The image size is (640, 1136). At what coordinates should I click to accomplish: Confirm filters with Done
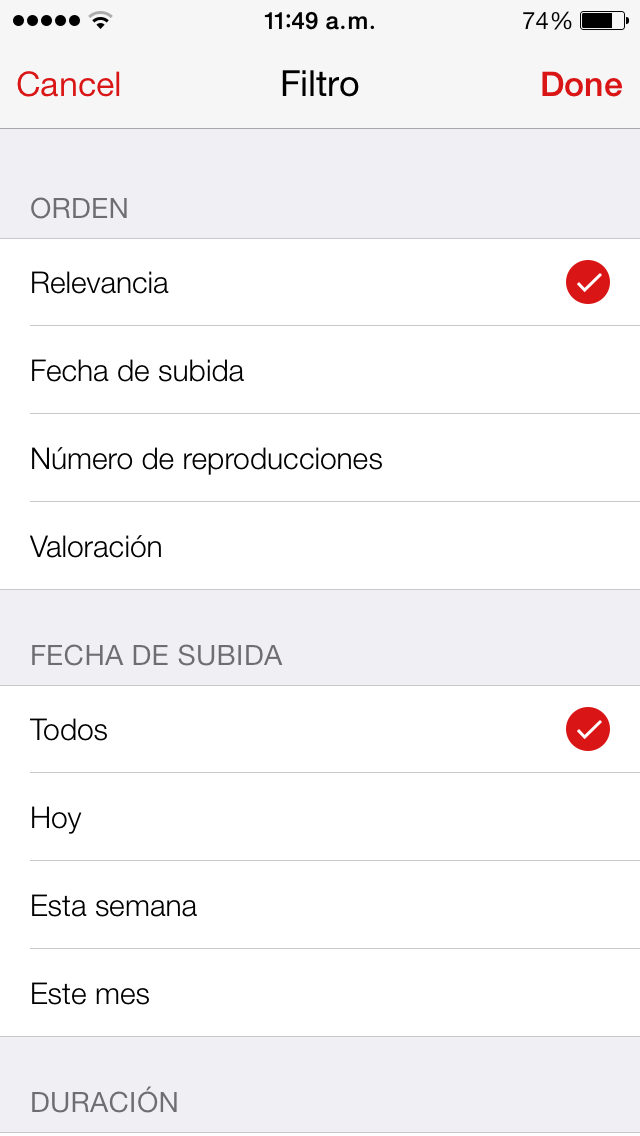click(581, 85)
